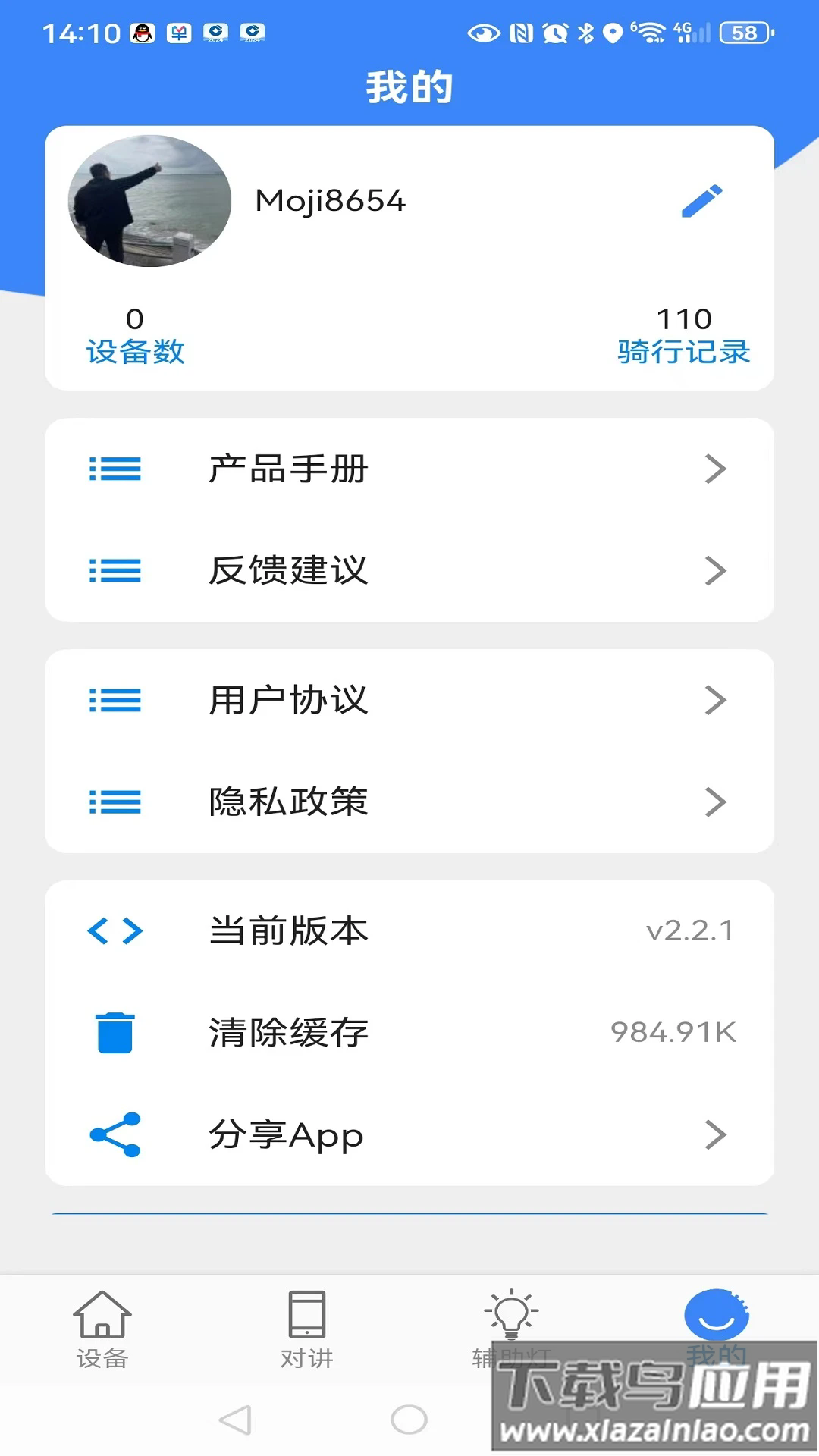Image resolution: width=819 pixels, height=1456 pixels.
Task: Select the 我的 profile tab
Action: [717, 1327]
